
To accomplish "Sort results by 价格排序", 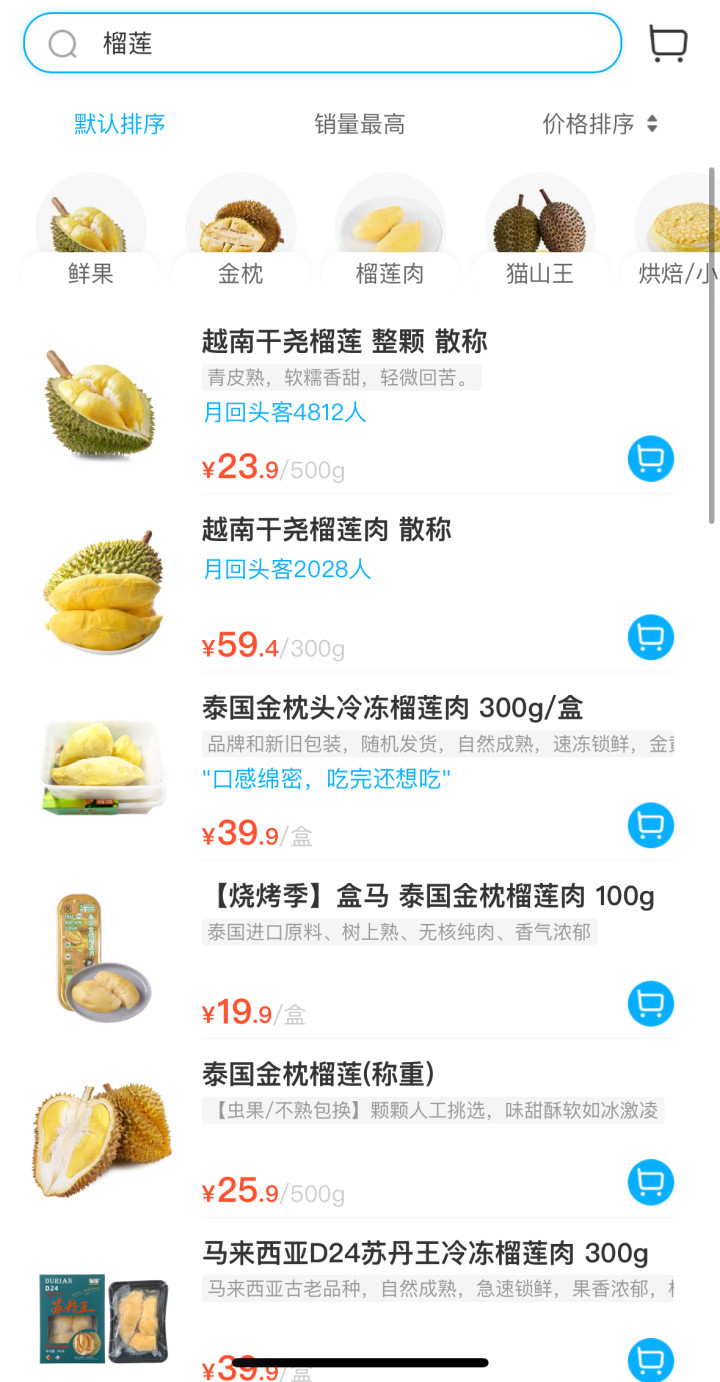I will click(599, 124).
